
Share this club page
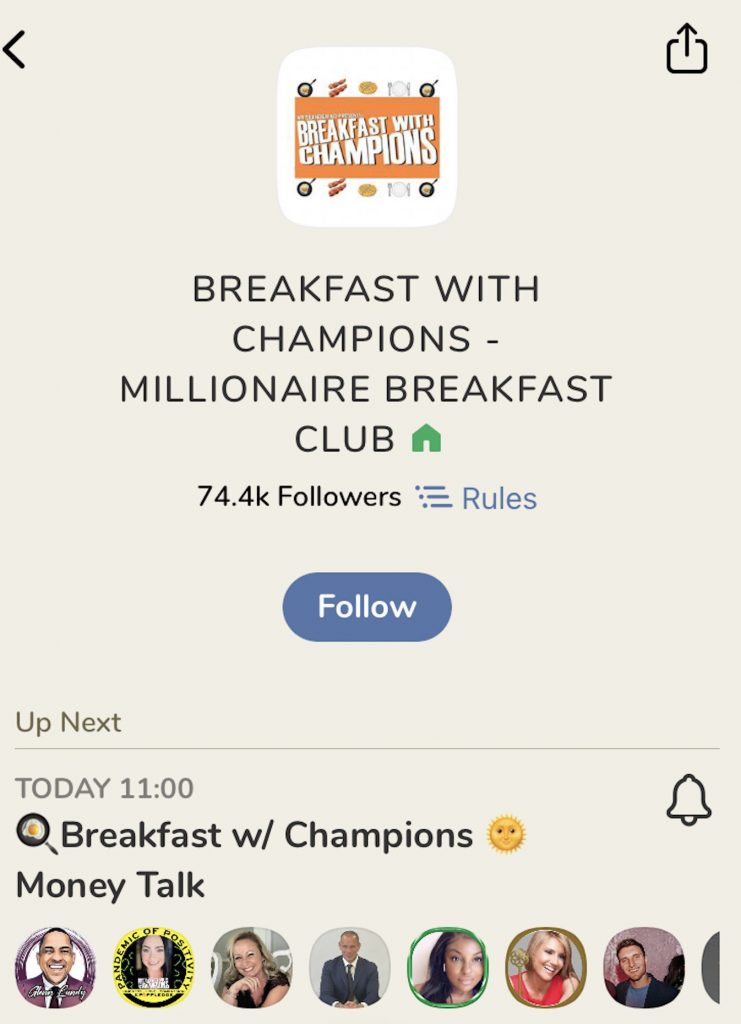coord(687,49)
